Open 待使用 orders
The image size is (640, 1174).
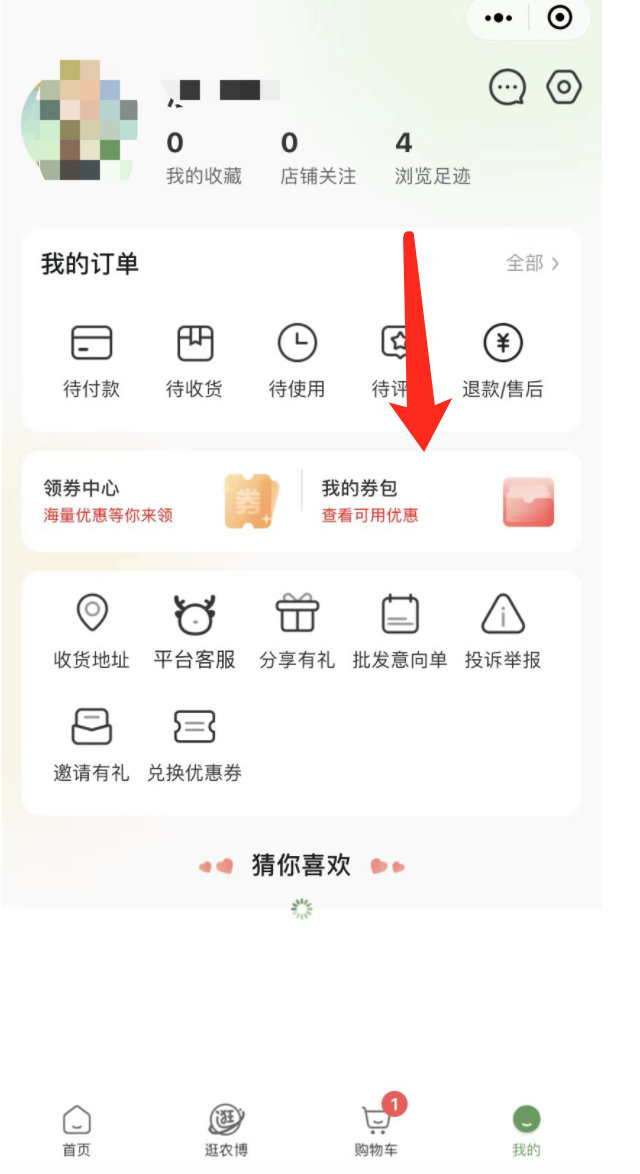click(x=297, y=361)
